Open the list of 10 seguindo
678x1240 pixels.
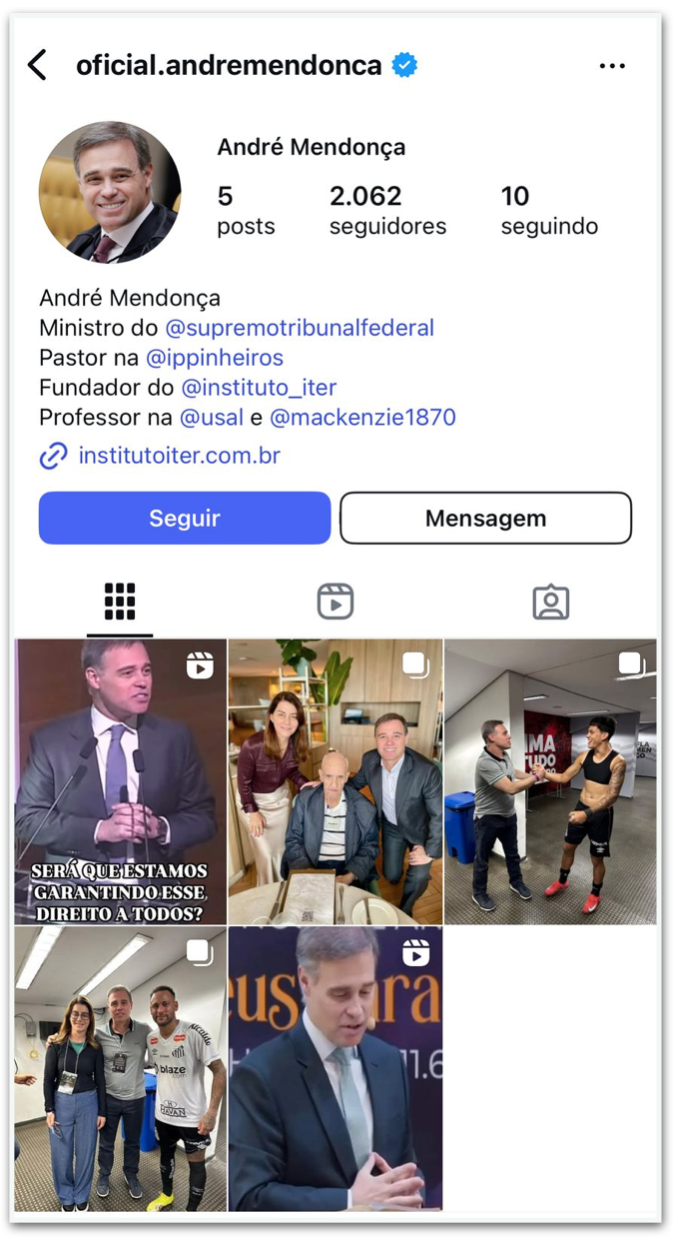[x=549, y=210]
